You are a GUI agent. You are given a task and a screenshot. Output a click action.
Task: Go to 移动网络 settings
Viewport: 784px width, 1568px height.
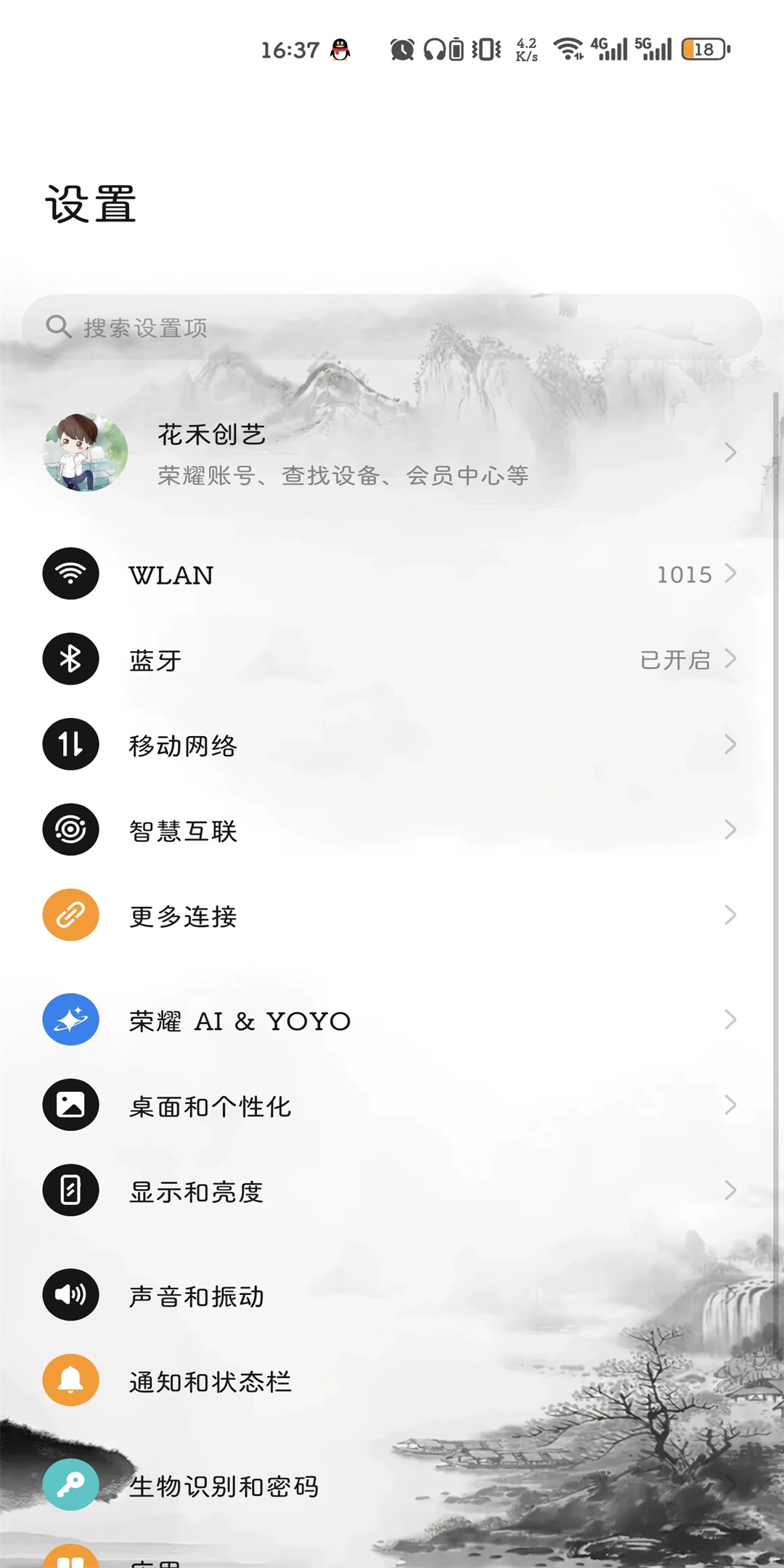pos(392,745)
